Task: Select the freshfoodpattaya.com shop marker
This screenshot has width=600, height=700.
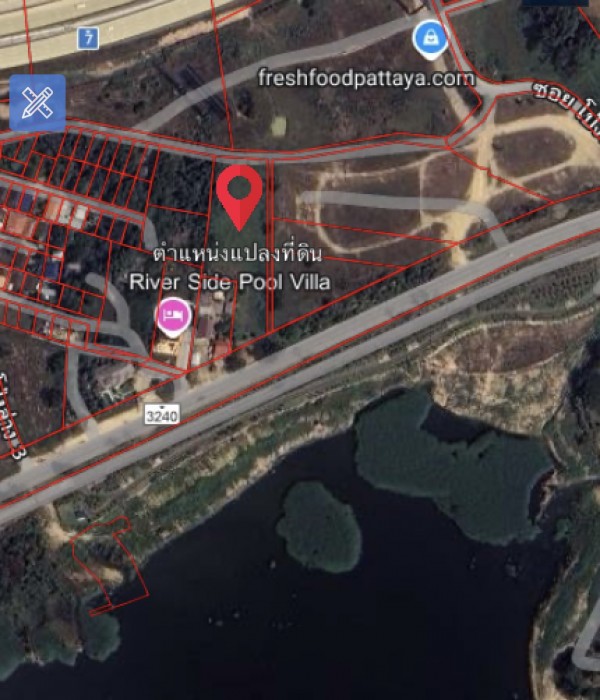Action: tap(430, 39)
